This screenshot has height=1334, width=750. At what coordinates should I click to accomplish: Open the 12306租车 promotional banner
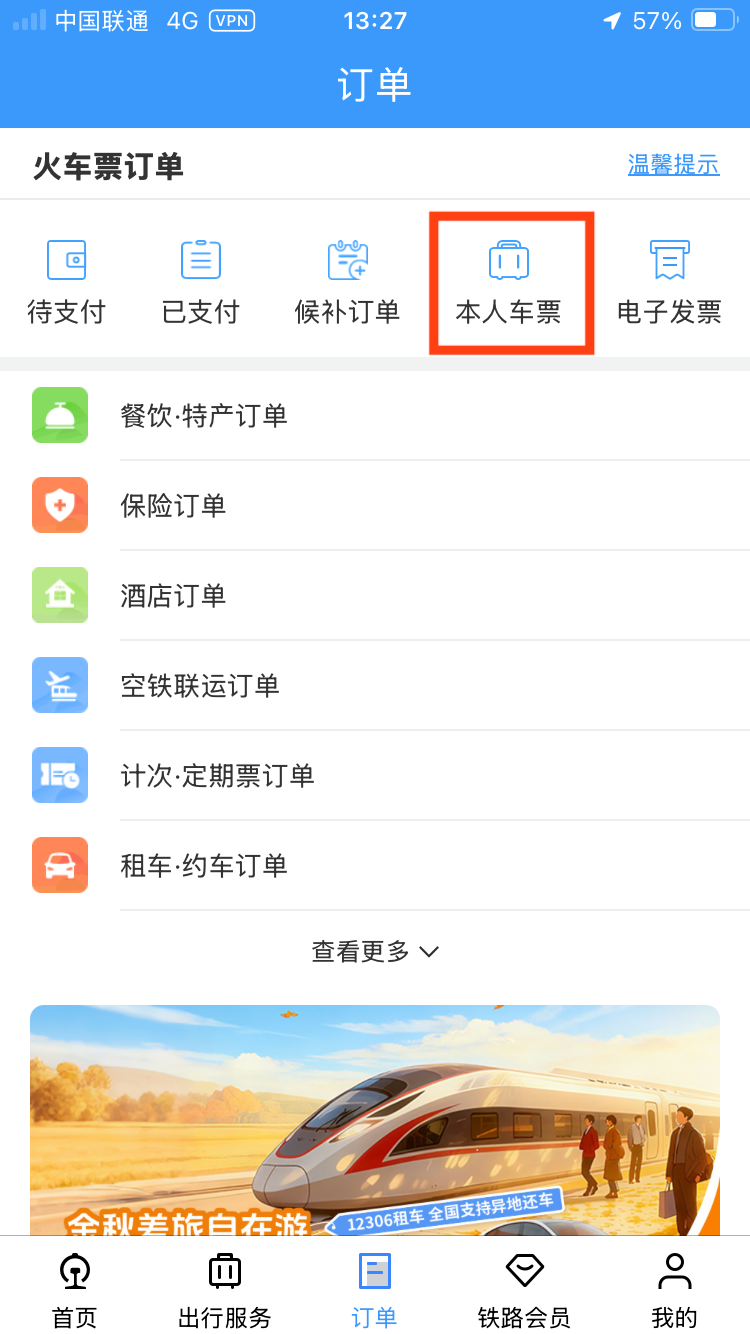click(375, 1120)
